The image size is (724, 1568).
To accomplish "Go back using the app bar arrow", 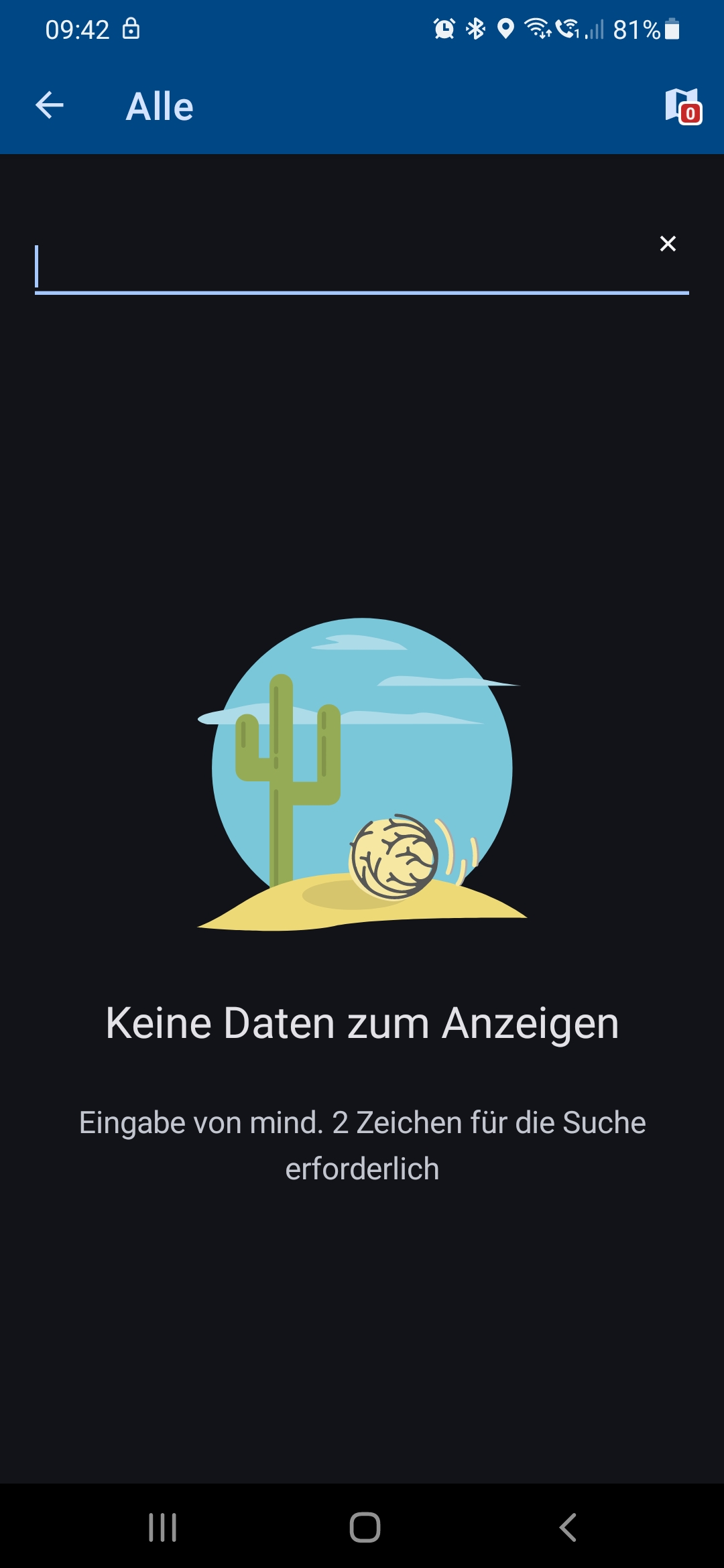I will (50, 105).
